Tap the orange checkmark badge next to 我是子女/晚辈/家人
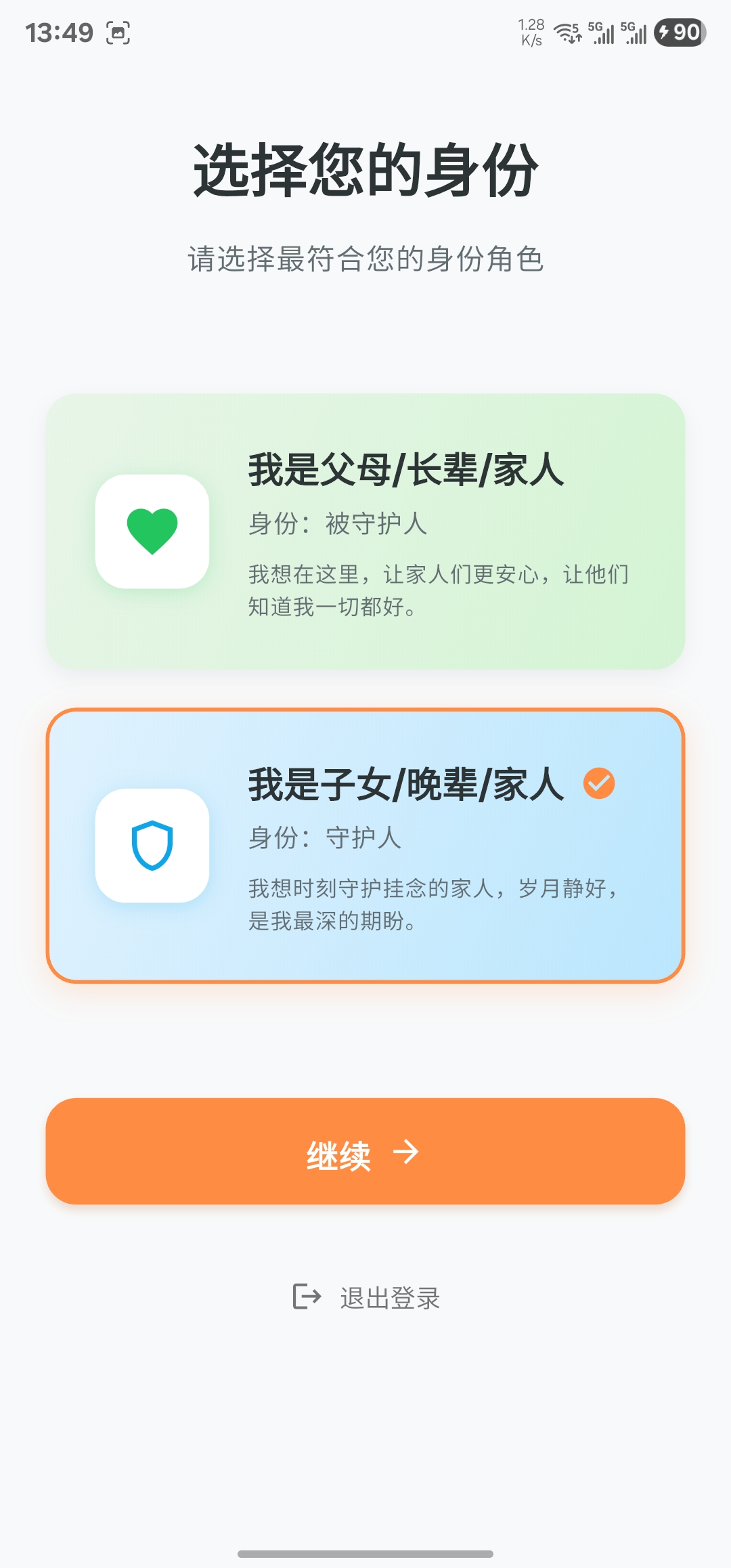The image size is (731, 1568). [x=598, y=784]
